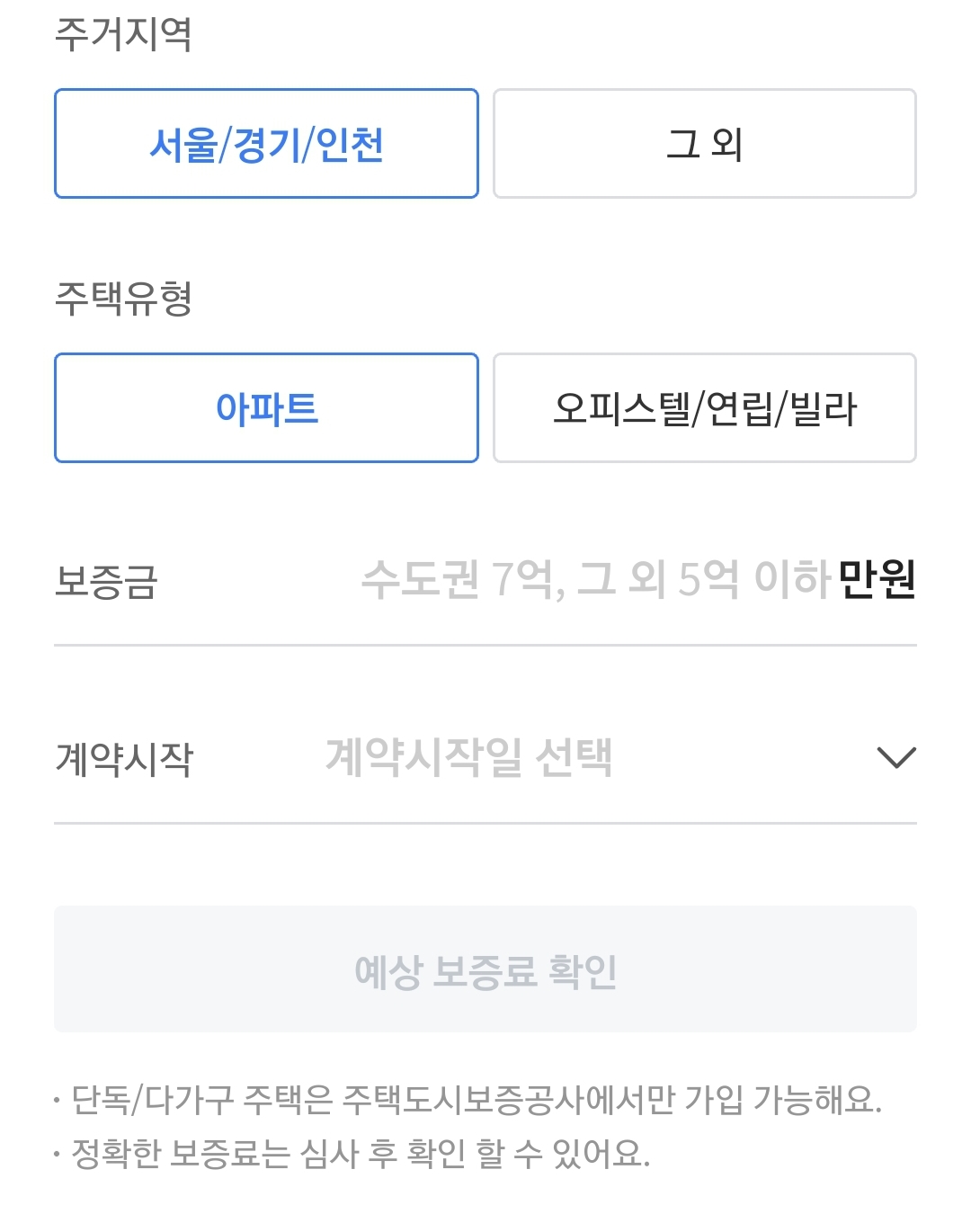The width and height of the screenshot is (971, 1232).
Task: Click the 보증금 deposit input field
Action: point(593,582)
